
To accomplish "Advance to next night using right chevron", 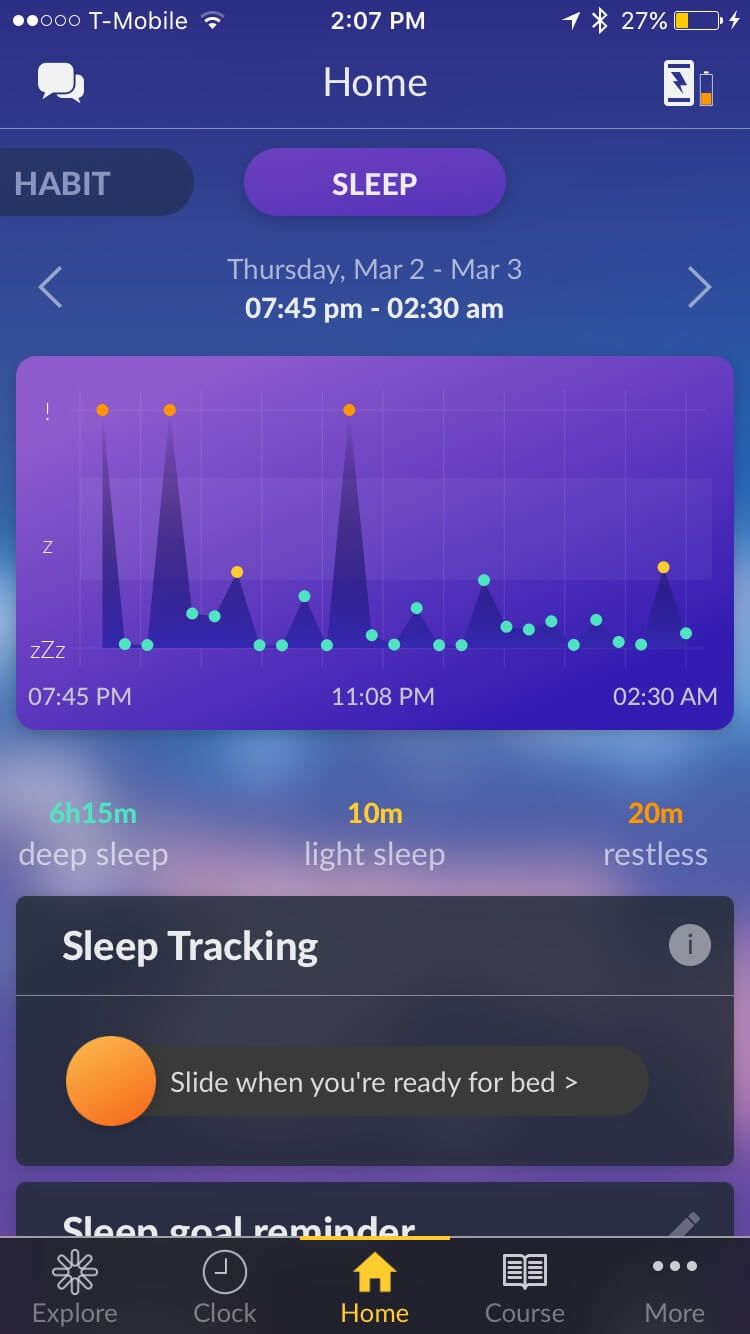I will click(x=700, y=287).
